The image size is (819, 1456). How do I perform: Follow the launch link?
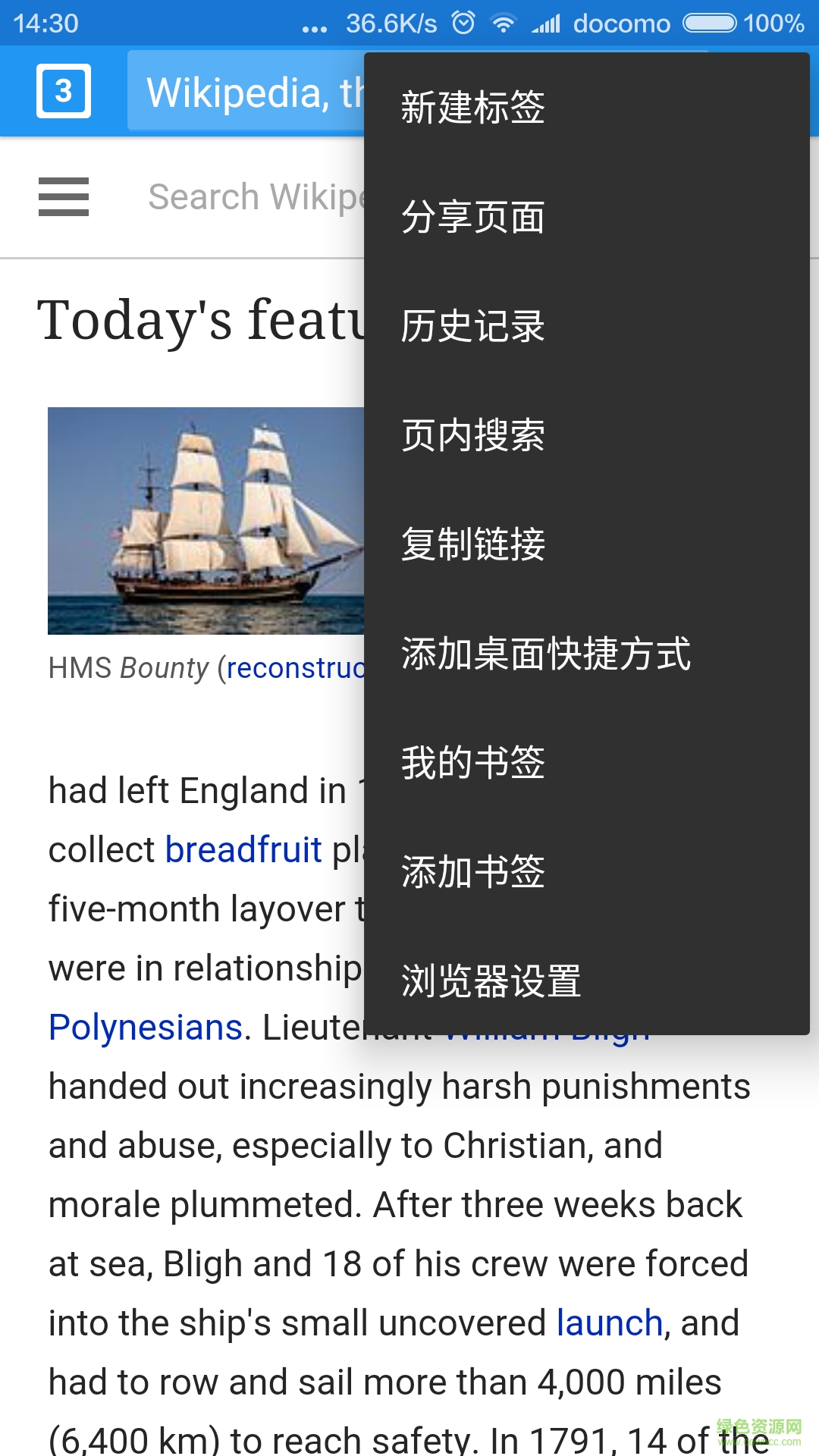coord(610,1323)
